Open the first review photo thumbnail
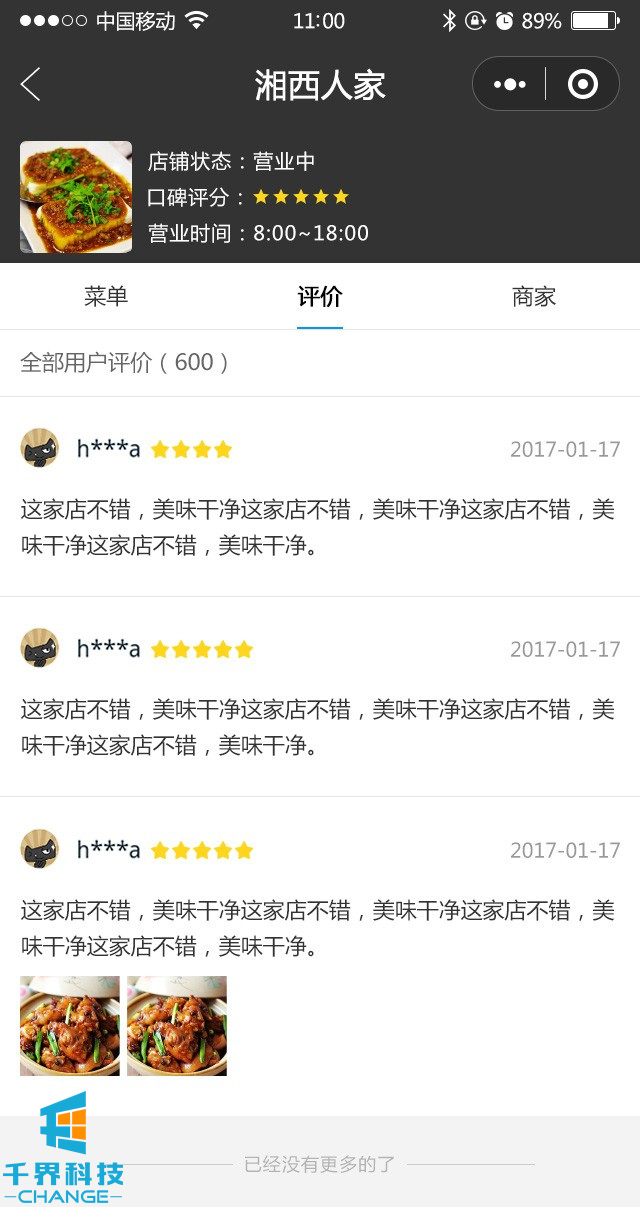The height and width of the screenshot is (1207, 640). click(70, 1026)
